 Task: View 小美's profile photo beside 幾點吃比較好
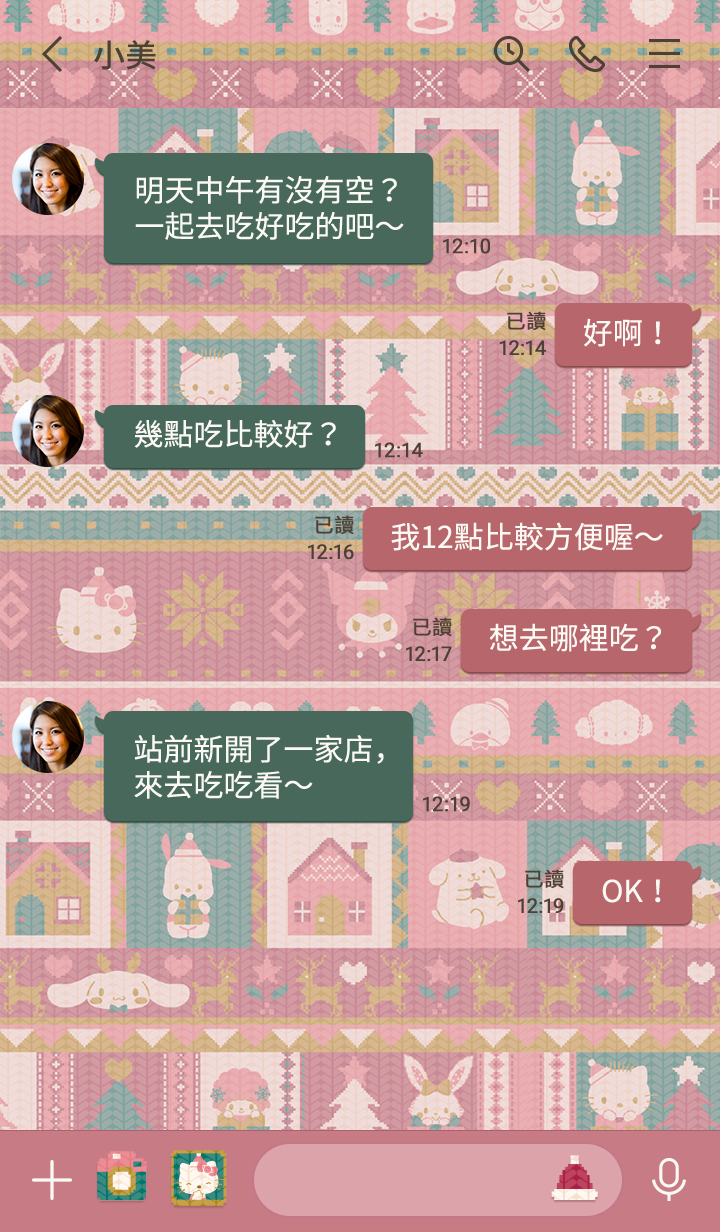(x=48, y=431)
